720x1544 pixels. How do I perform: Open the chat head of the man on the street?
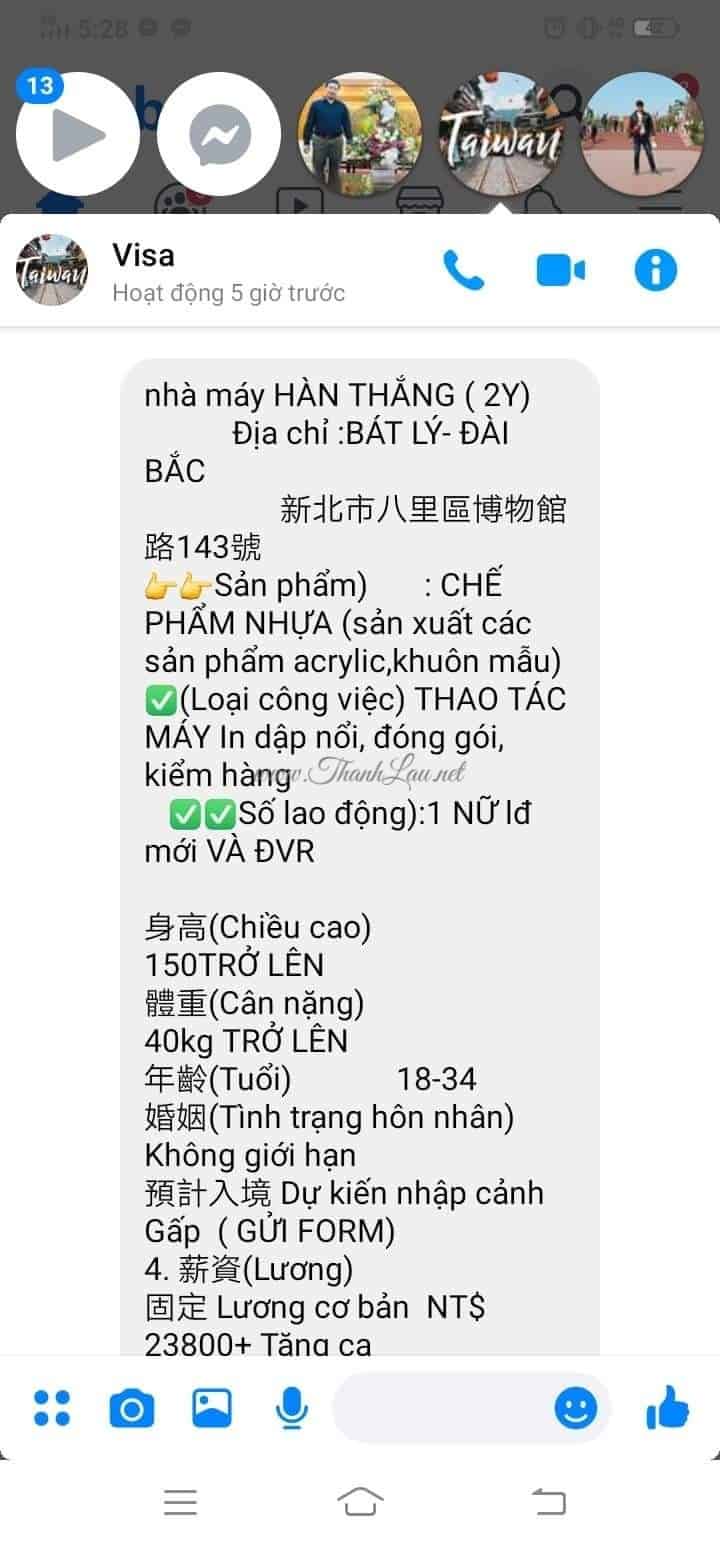643,134
